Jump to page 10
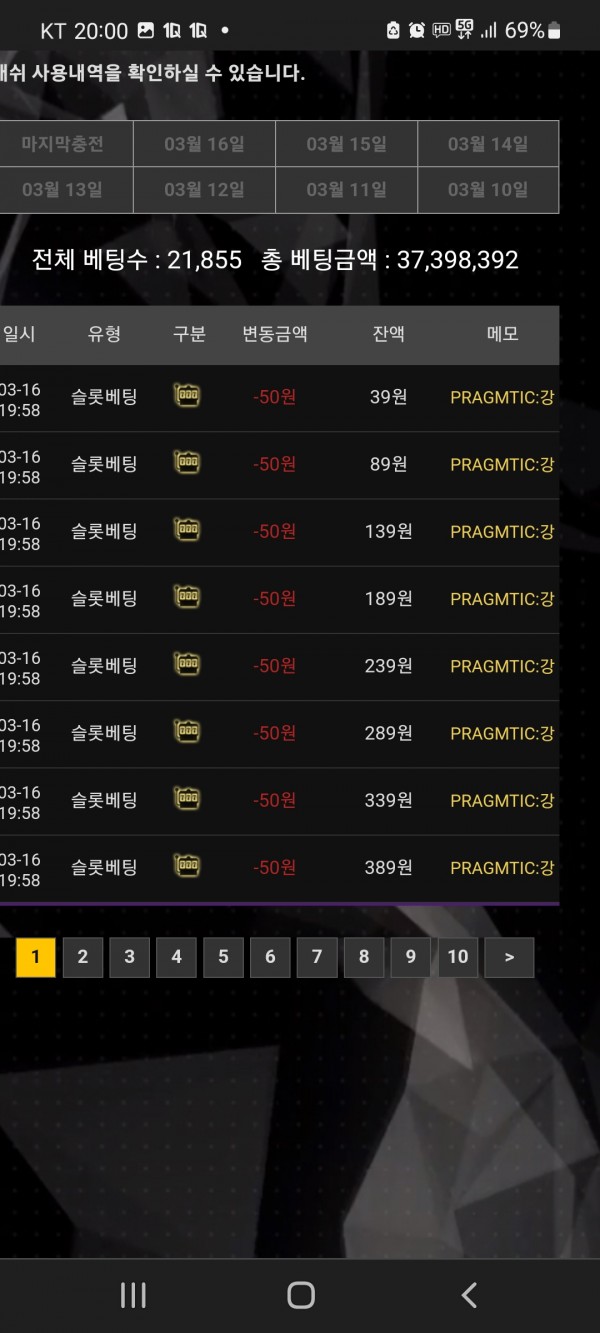 tap(458, 957)
